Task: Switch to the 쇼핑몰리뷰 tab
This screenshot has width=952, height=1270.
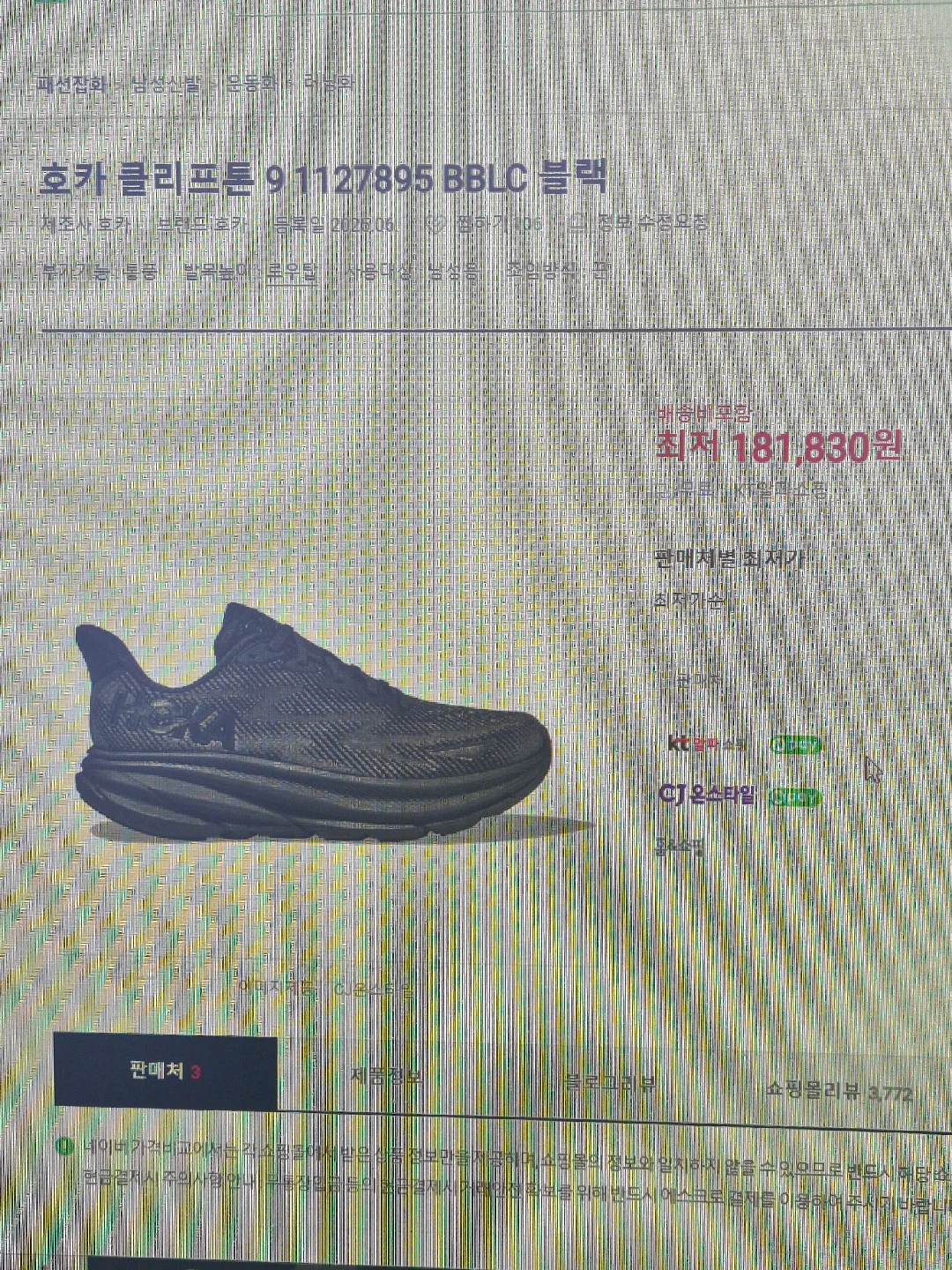Action: (837, 1092)
